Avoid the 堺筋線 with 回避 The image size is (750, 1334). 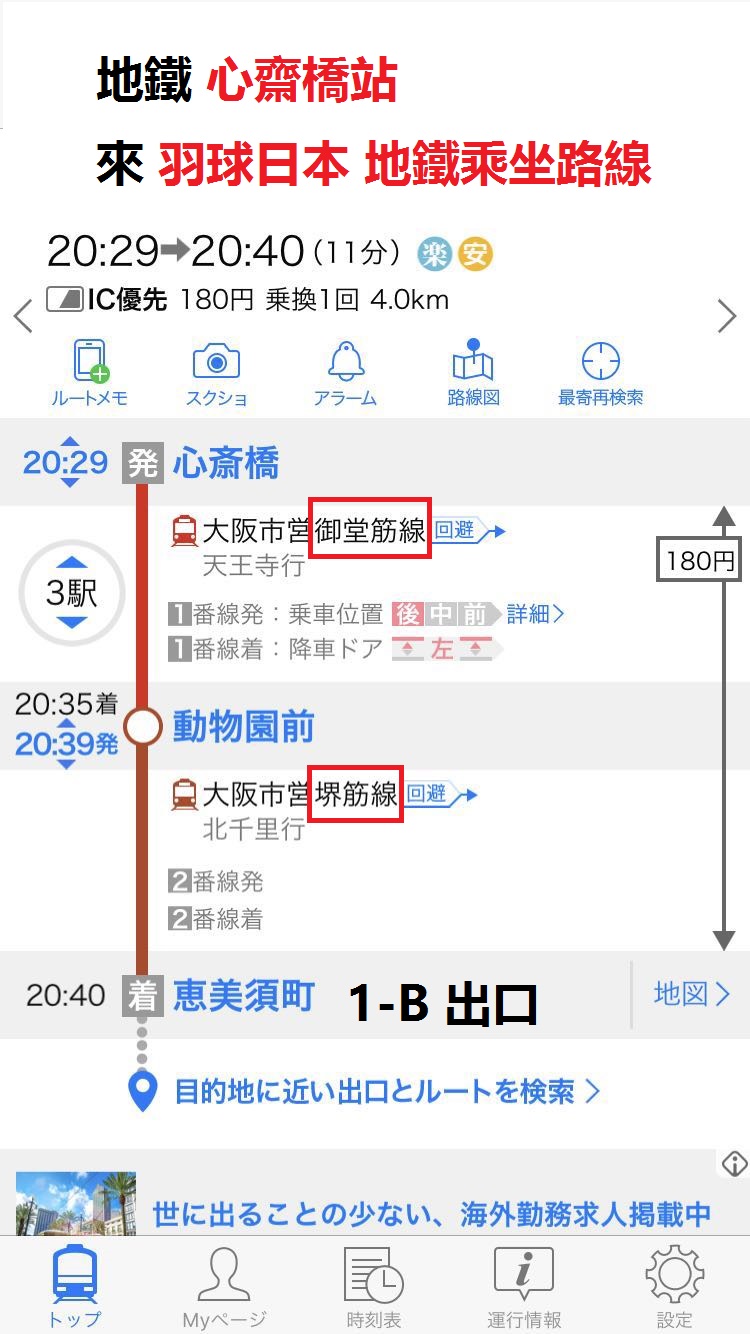436,795
